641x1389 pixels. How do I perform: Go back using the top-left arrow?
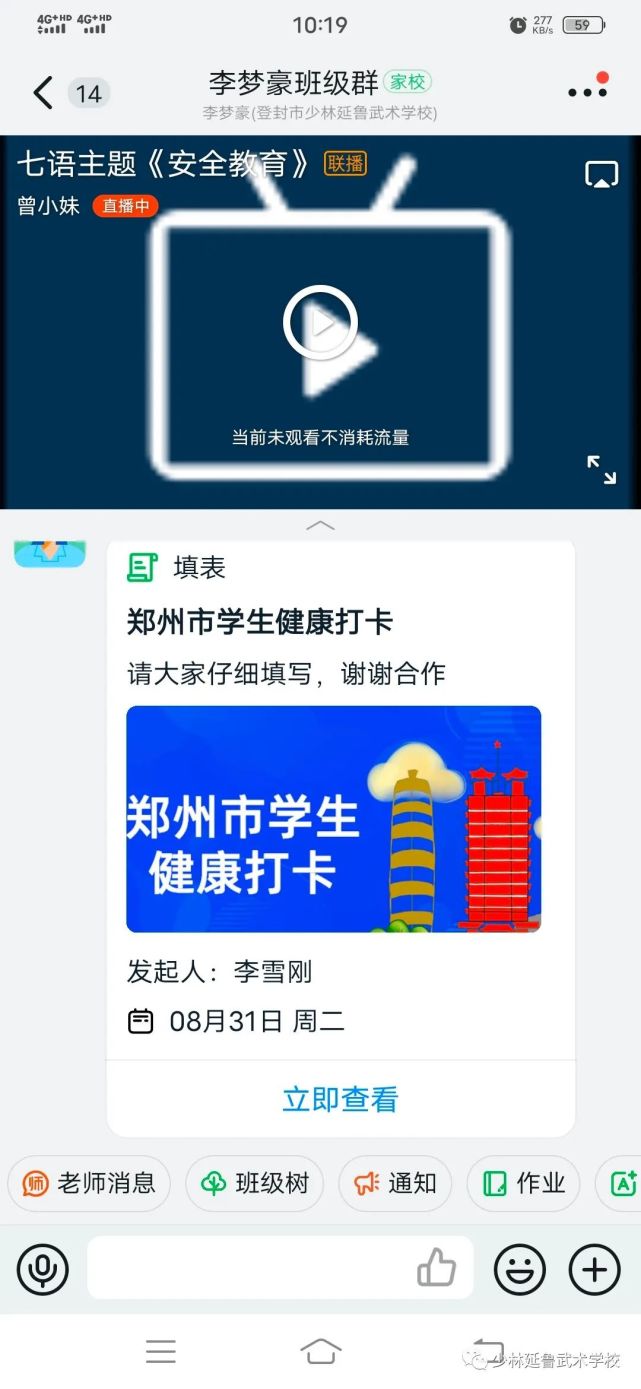(x=42, y=93)
